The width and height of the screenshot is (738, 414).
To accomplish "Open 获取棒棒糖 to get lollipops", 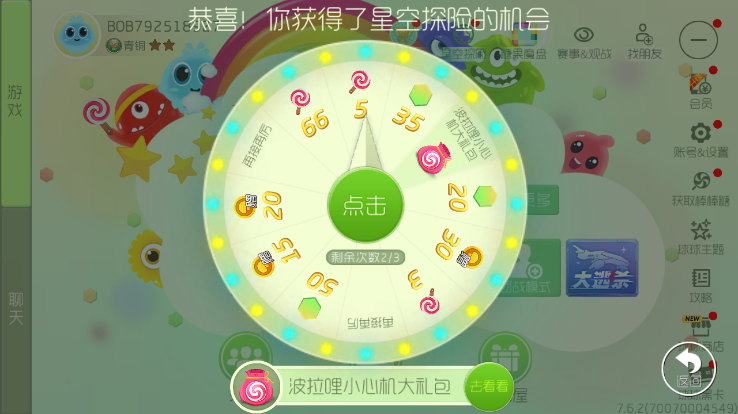I will 700,187.
